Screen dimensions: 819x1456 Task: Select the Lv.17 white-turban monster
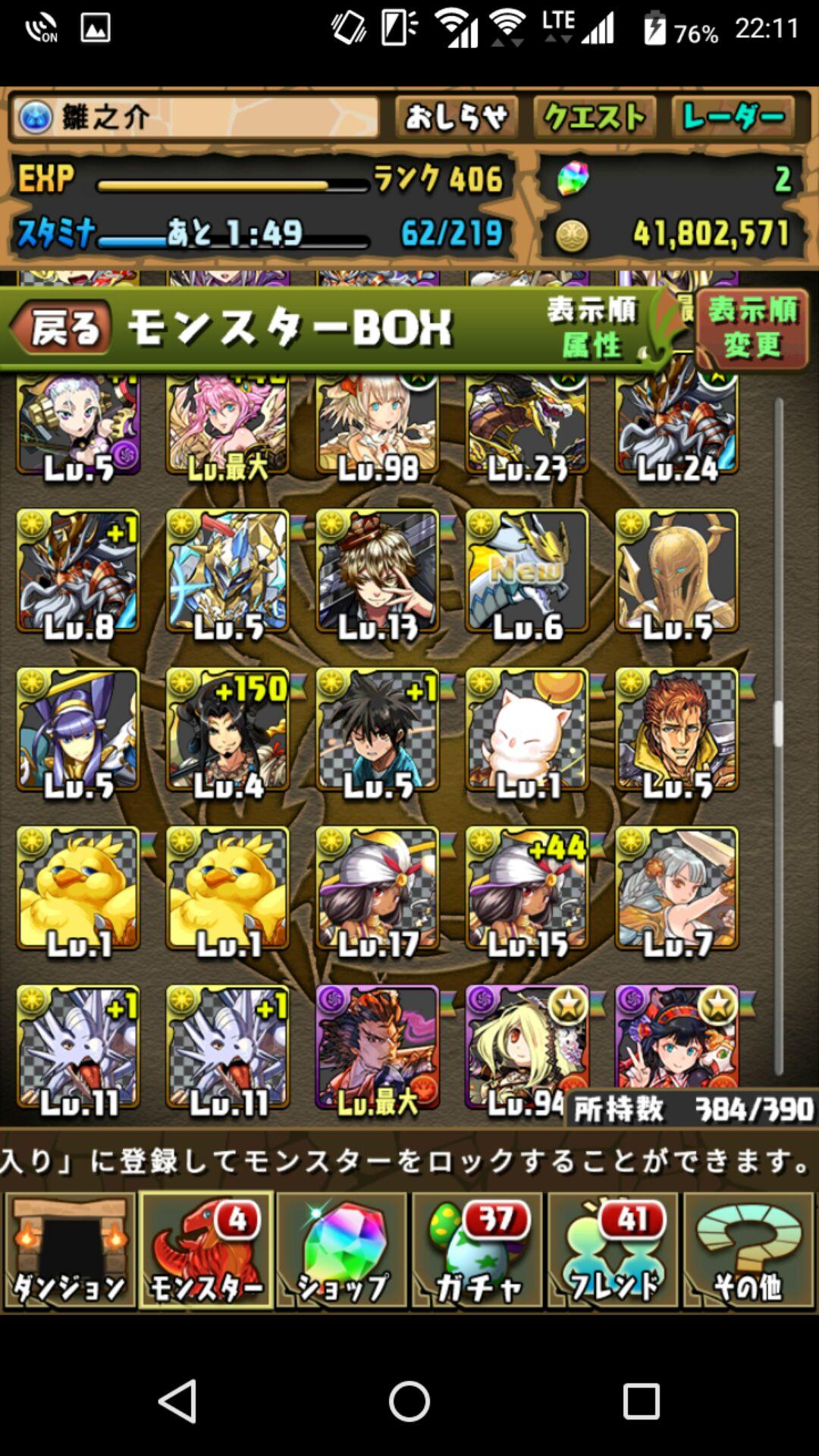(377, 889)
